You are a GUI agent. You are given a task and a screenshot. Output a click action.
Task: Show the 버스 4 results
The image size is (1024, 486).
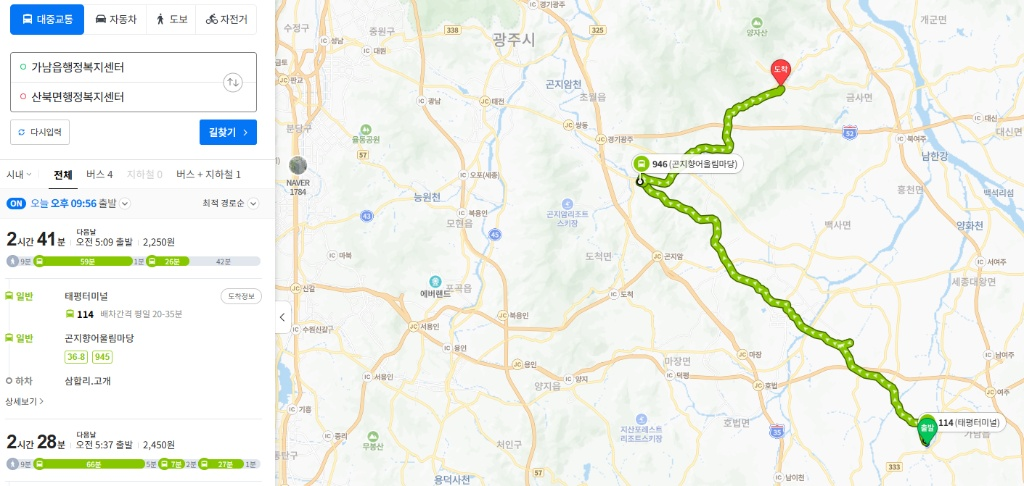point(99,174)
